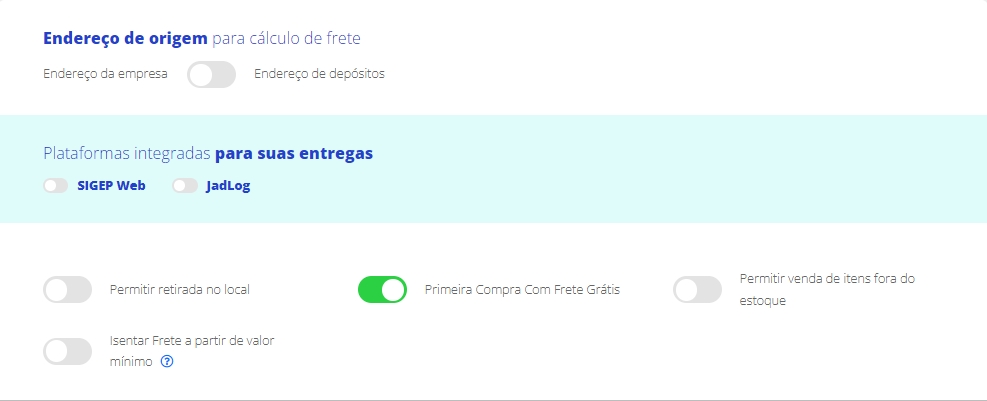Enable the SIGEP Web integration
Image resolution: width=987 pixels, height=401 pixels.
point(55,186)
